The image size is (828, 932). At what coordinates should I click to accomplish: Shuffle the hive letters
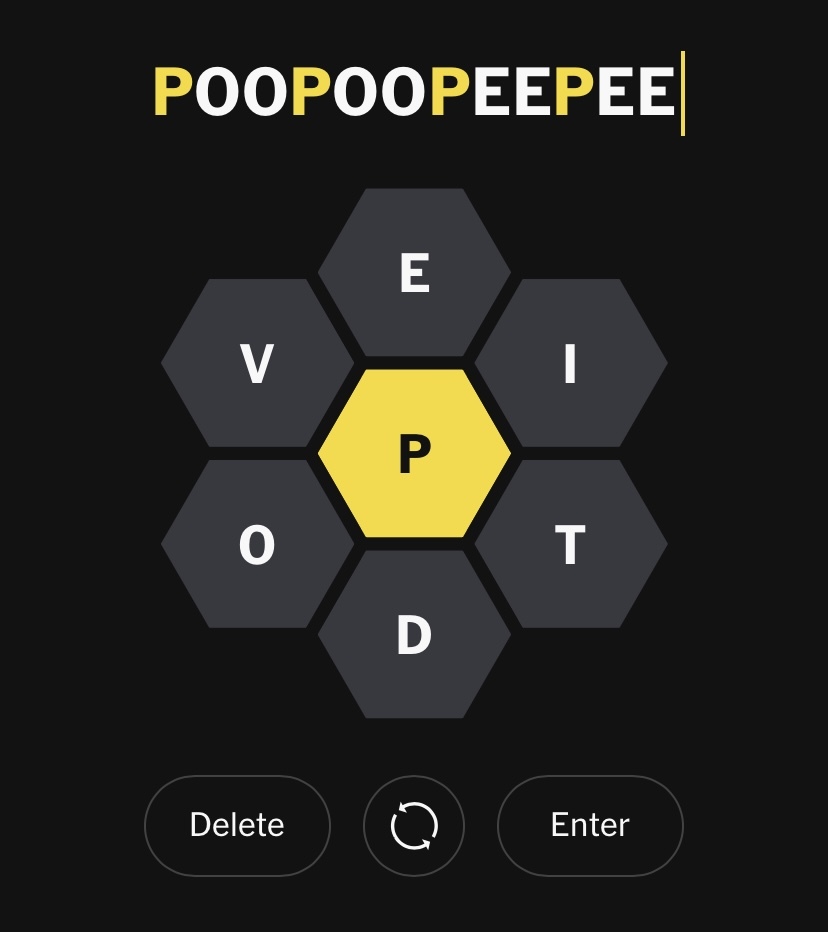(x=414, y=826)
